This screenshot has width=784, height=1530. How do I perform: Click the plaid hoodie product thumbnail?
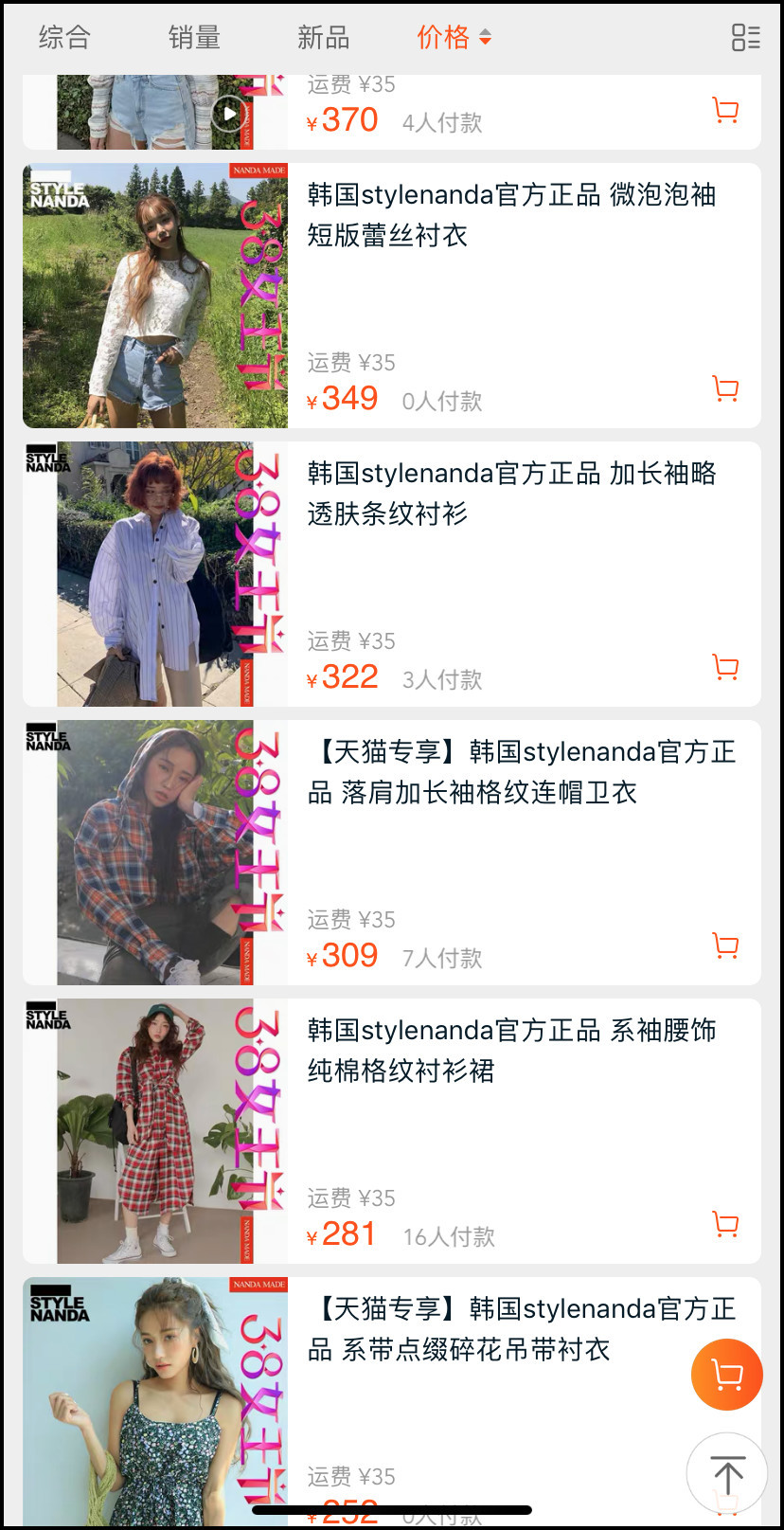[154, 852]
